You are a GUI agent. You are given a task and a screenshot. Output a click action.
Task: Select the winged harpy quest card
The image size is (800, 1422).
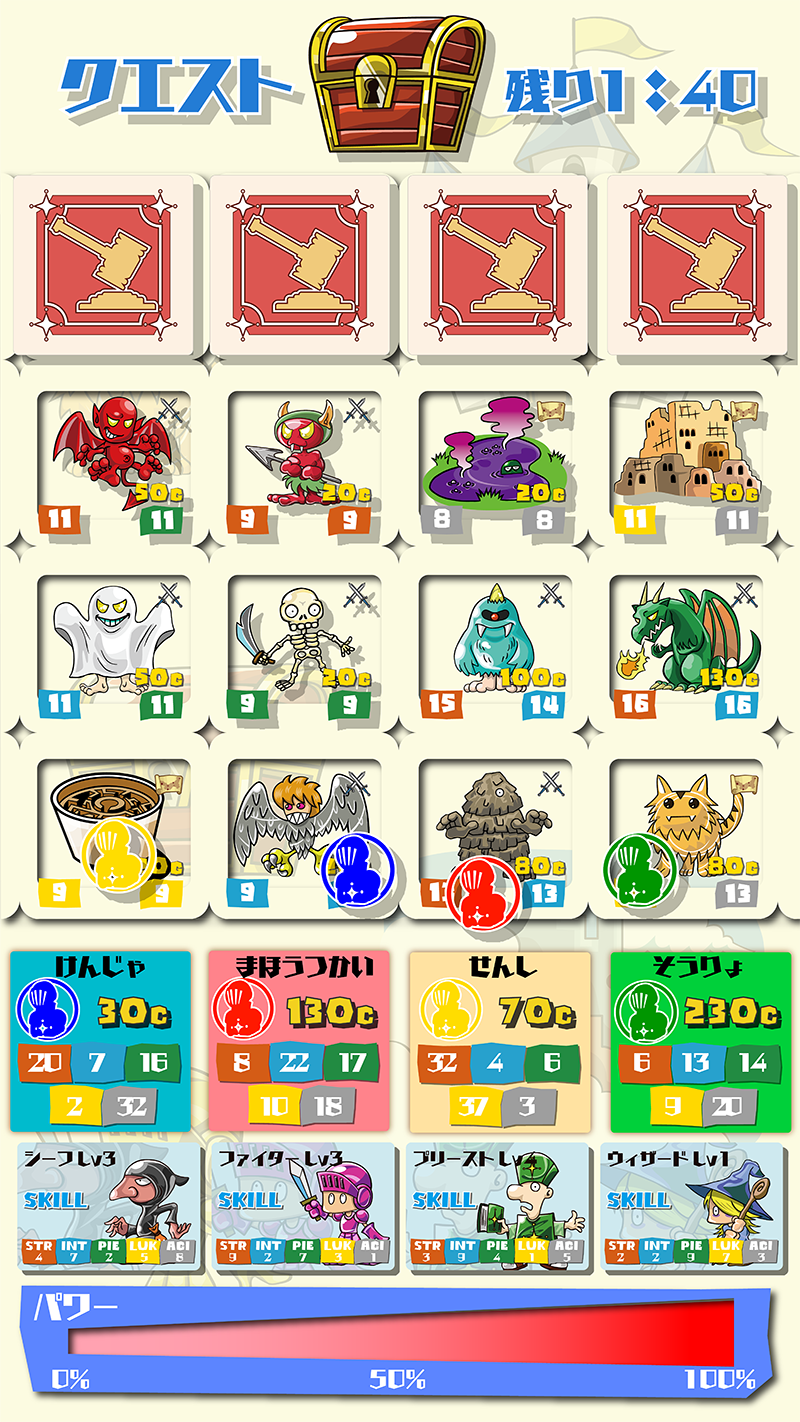304,833
